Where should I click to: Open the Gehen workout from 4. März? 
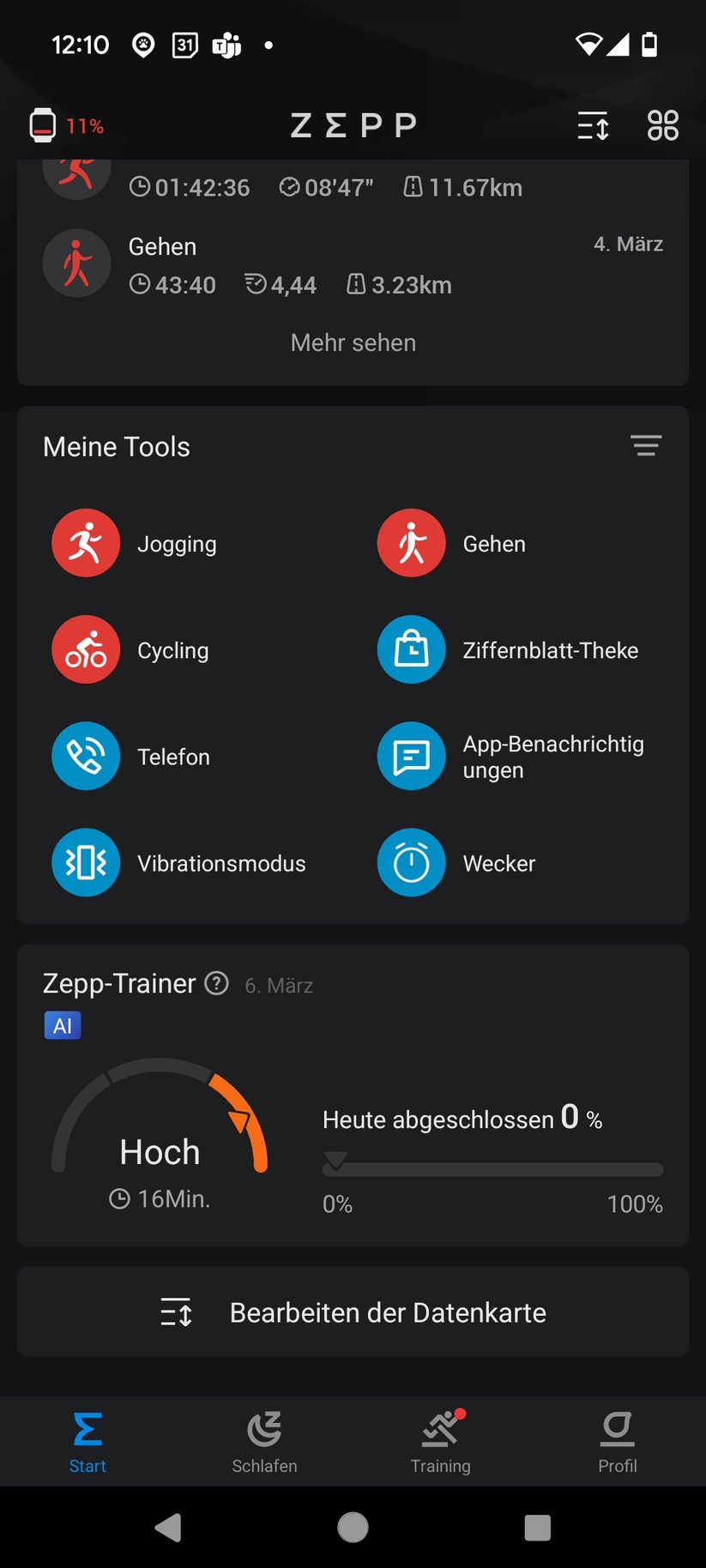coord(352,264)
